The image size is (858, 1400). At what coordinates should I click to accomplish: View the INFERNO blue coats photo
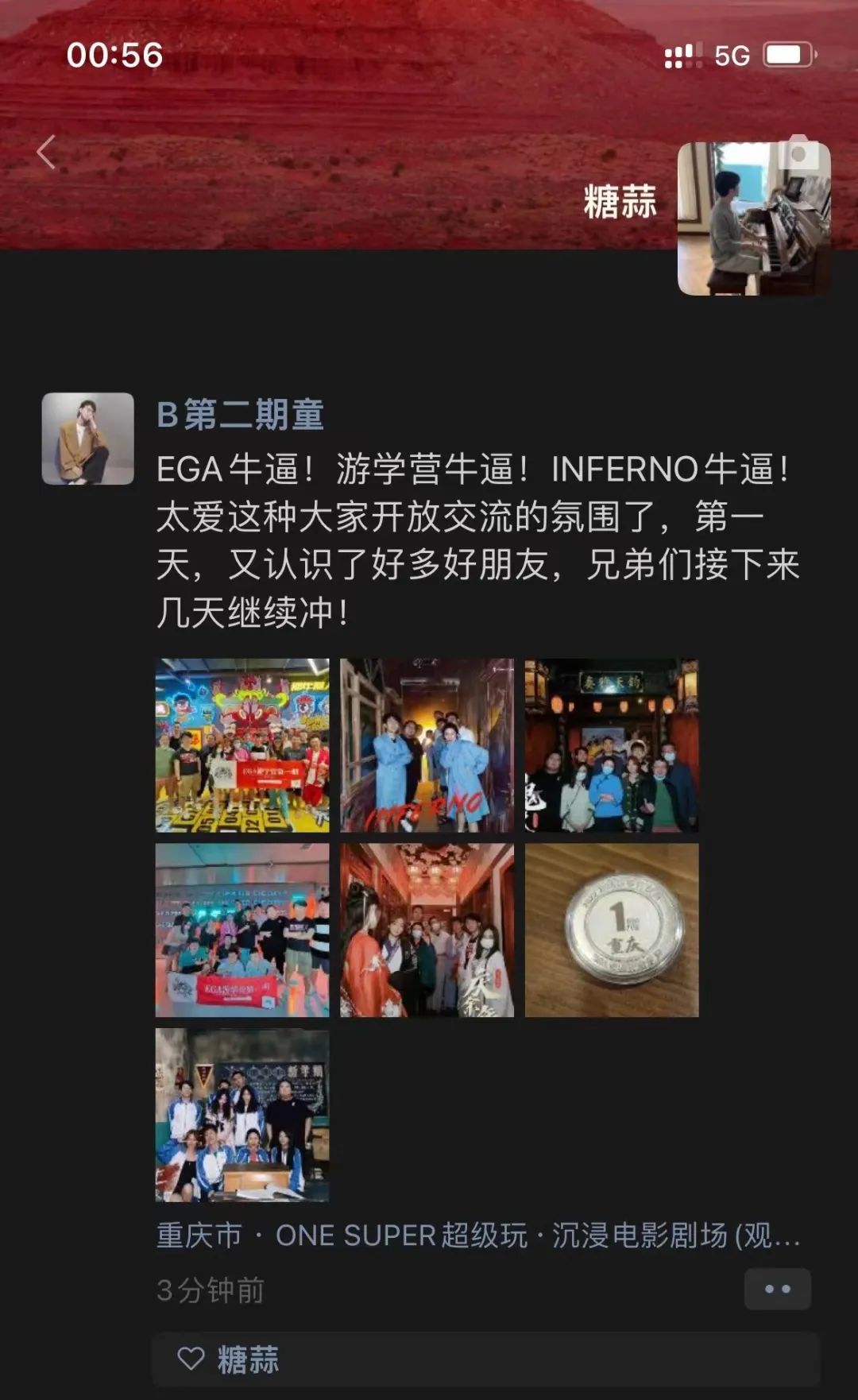tap(427, 745)
